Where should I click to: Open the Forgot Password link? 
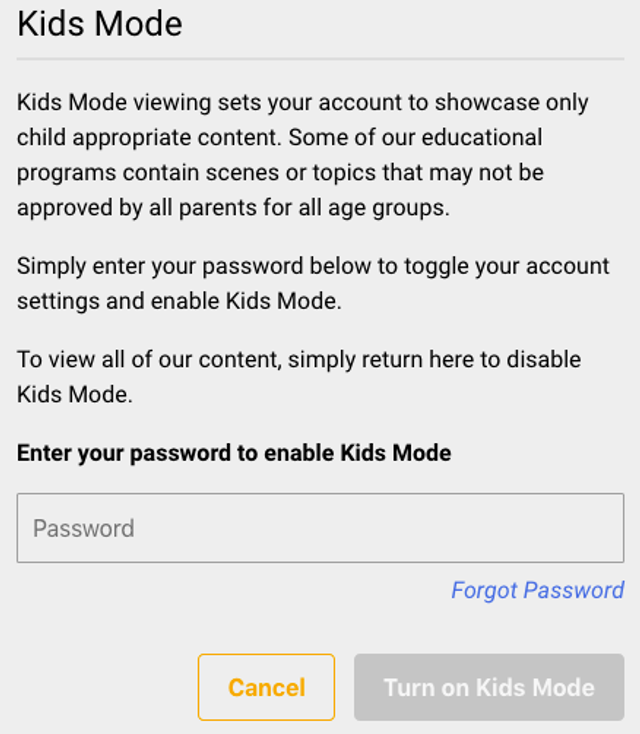tap(537, 590)
